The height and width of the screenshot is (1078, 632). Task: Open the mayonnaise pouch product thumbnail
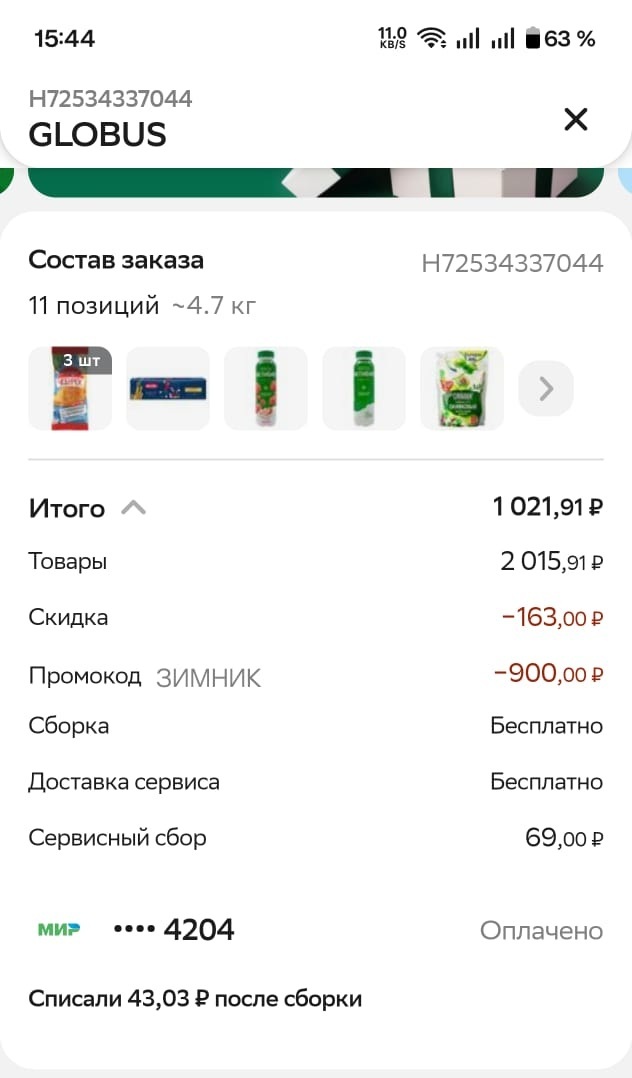pos(462,389)
